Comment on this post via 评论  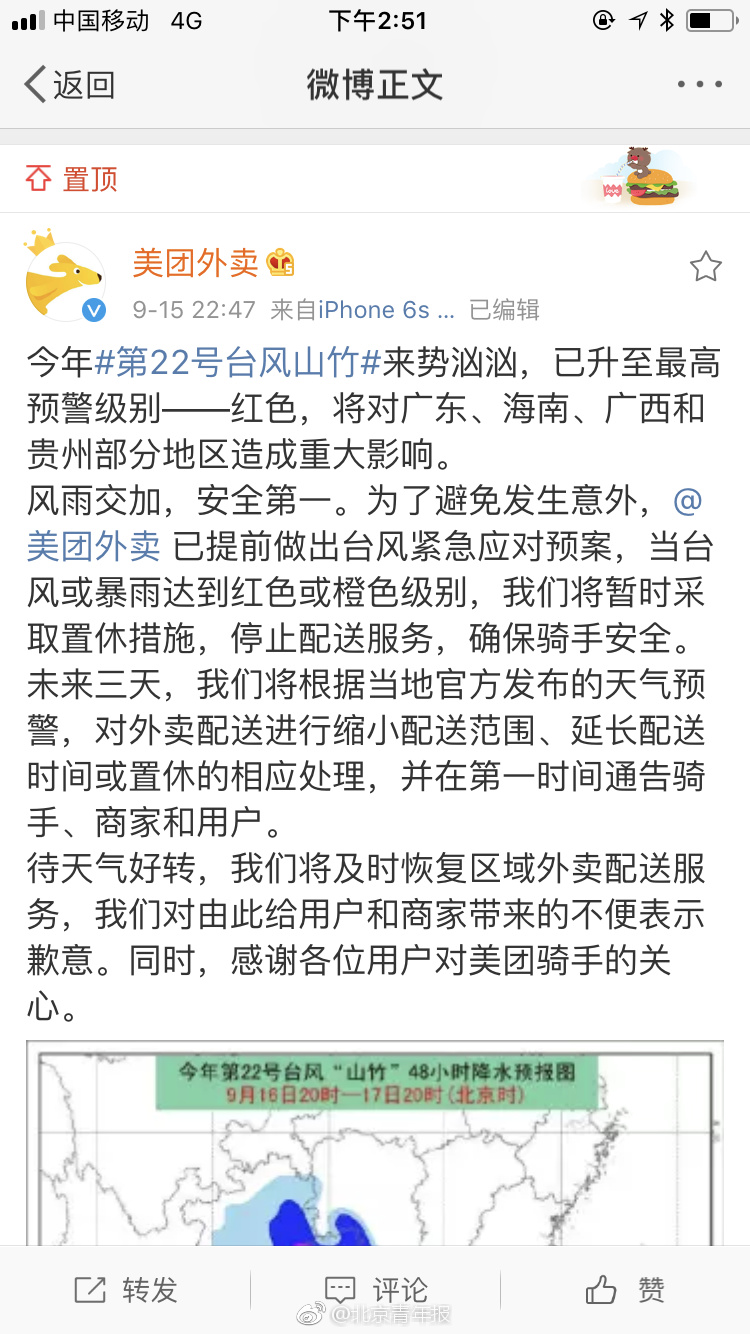coord(376,1290)
